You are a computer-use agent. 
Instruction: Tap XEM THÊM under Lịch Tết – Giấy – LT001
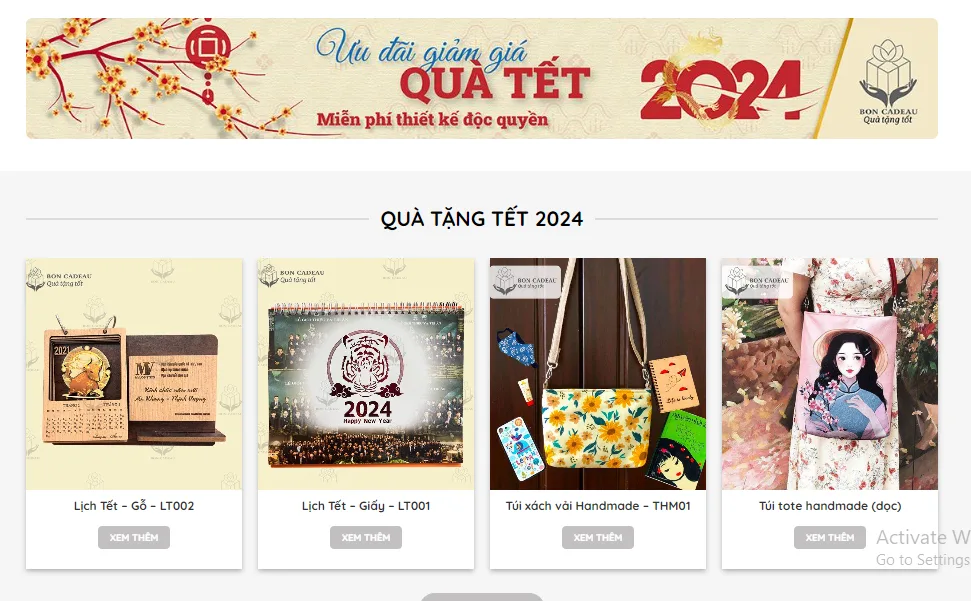tap(366, 538)
